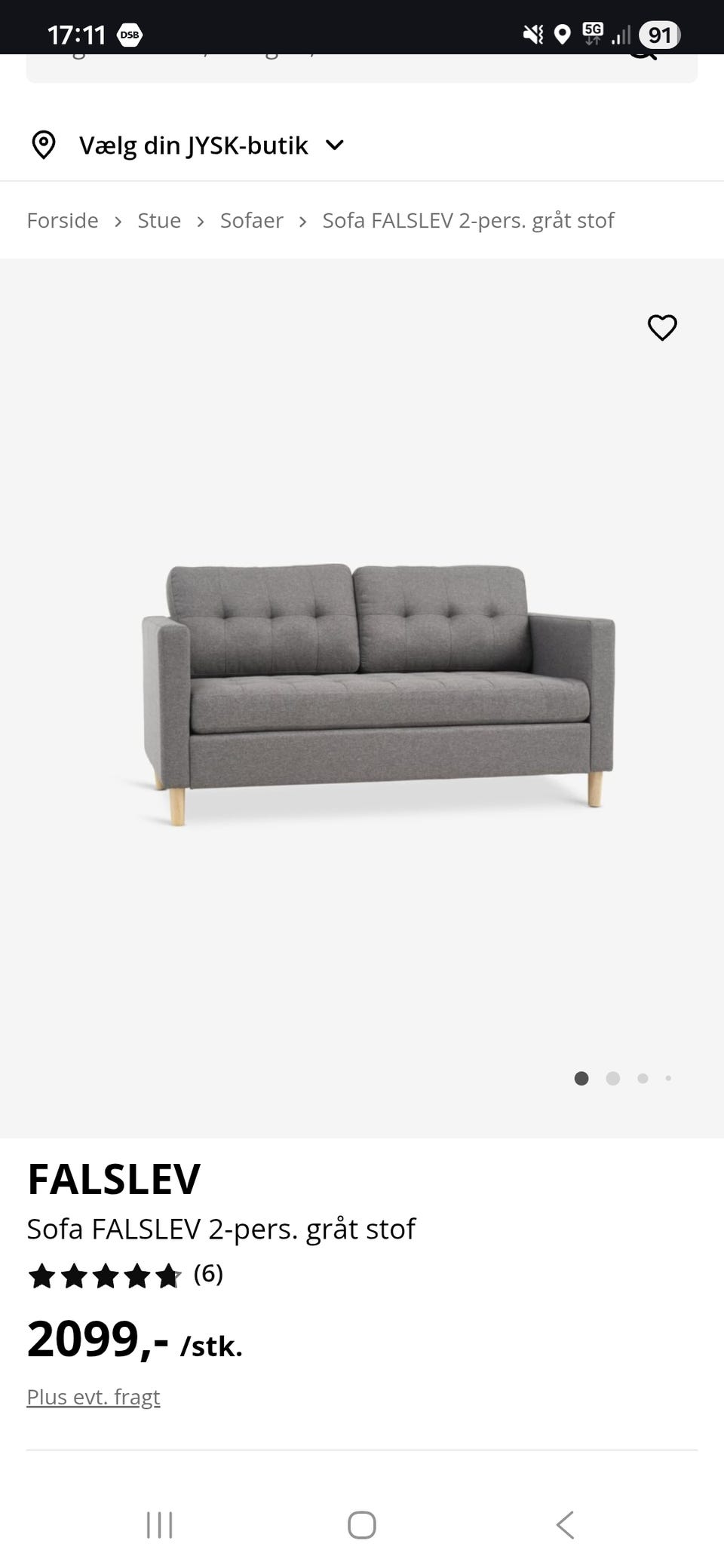
Task: Add FALSLEV sofa to favorites
Action: (662, 327)
